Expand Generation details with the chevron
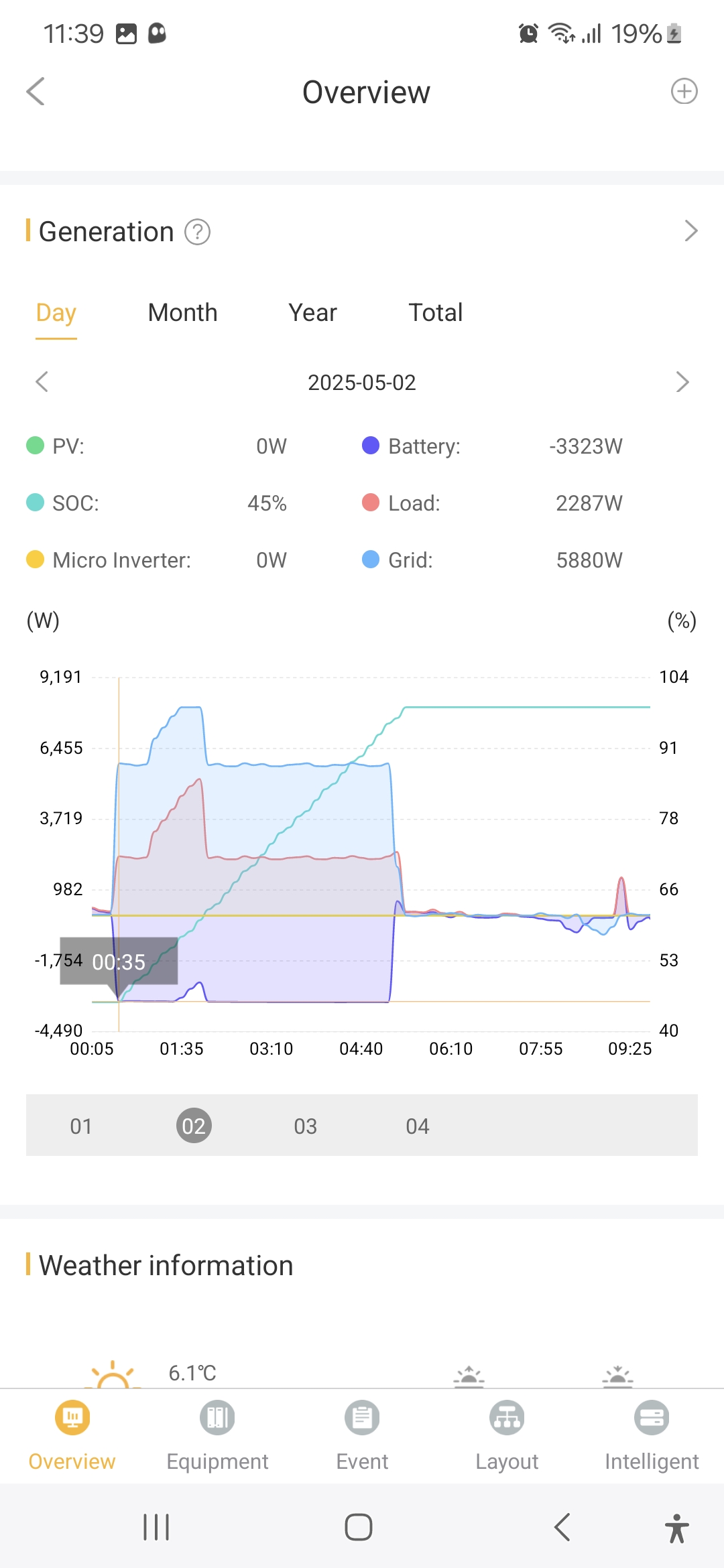This screenshot has height=1568, width=724. click(691, 231)
